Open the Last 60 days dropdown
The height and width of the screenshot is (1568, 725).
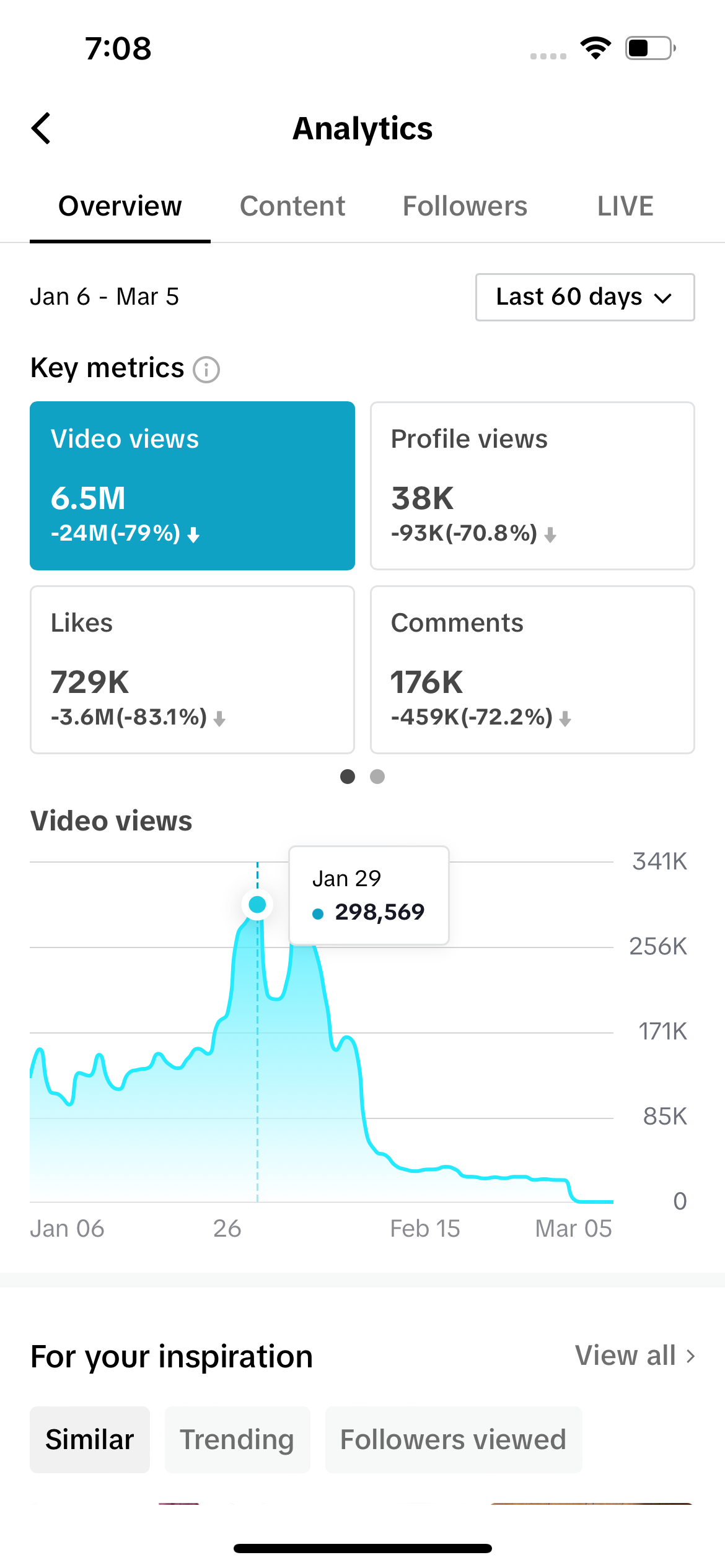point(585,297)
